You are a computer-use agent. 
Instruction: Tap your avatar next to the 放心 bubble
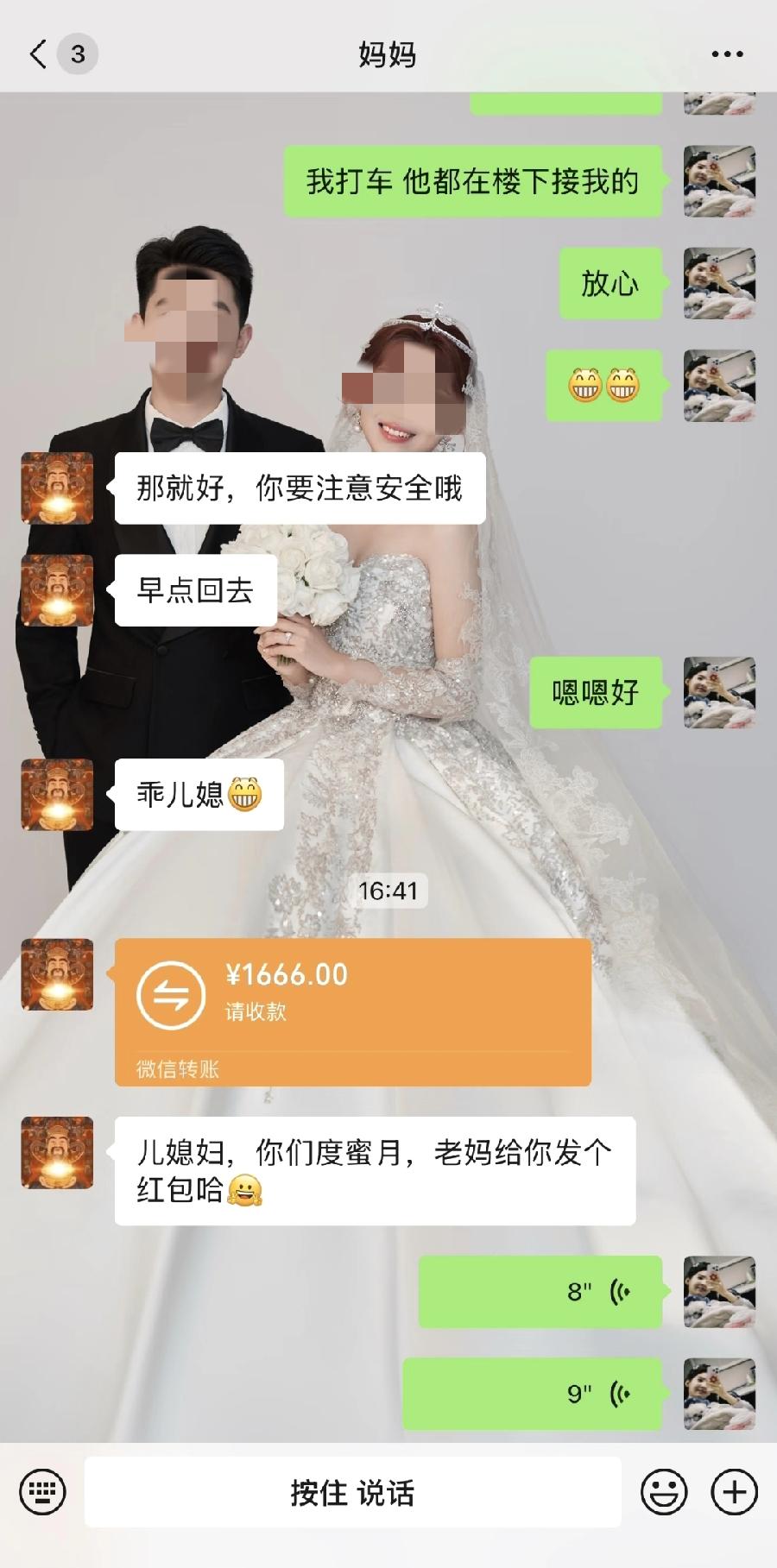pyautogui.click(x=719, y=285)
